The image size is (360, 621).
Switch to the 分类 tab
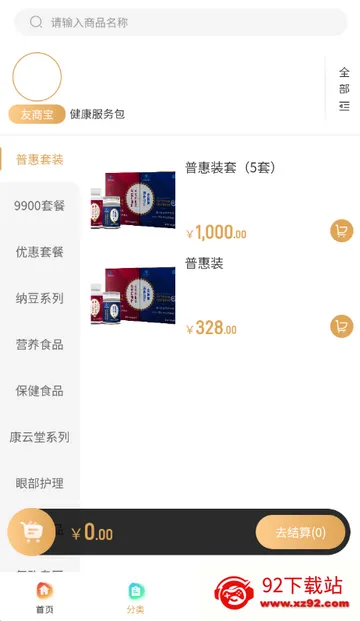[135, 597]
